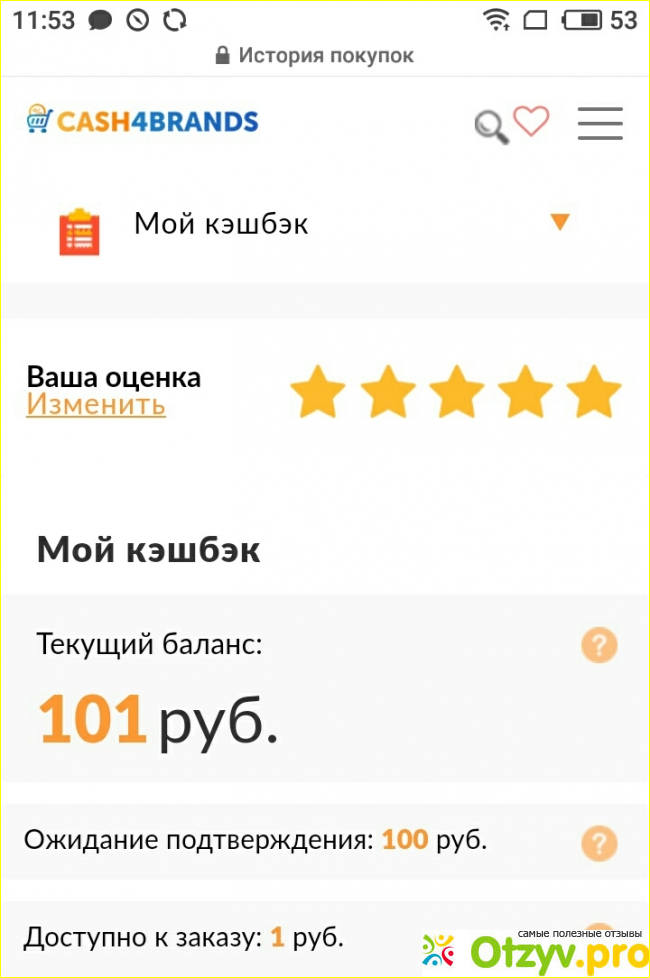Tap the Изменить link
The image size is (650, 978).
(x=96, y=405)
